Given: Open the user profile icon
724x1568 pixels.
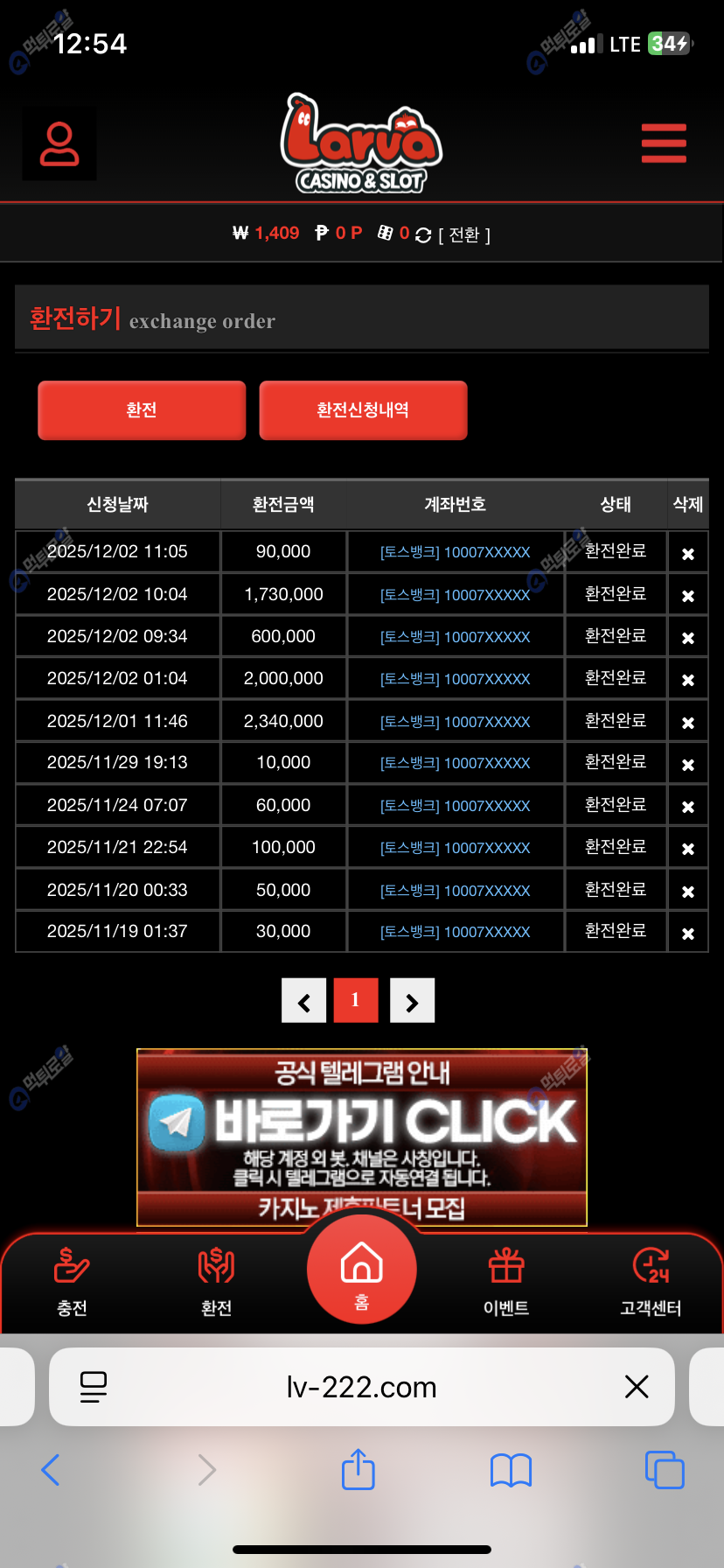Looking at the screenshot, I should pyautogui.click(x=59, y=144).
